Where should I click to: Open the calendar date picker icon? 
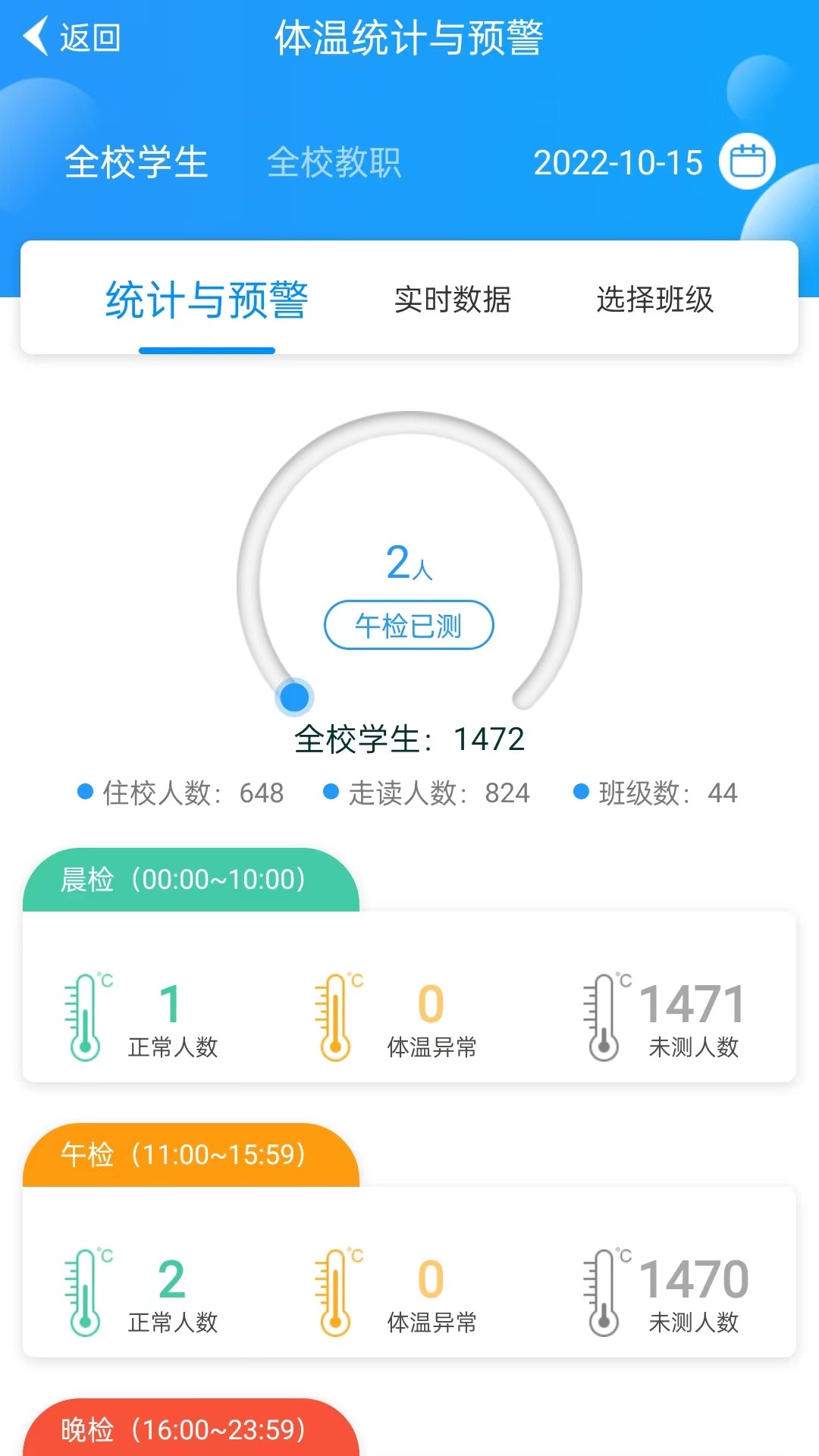click(x=747, y=162)
